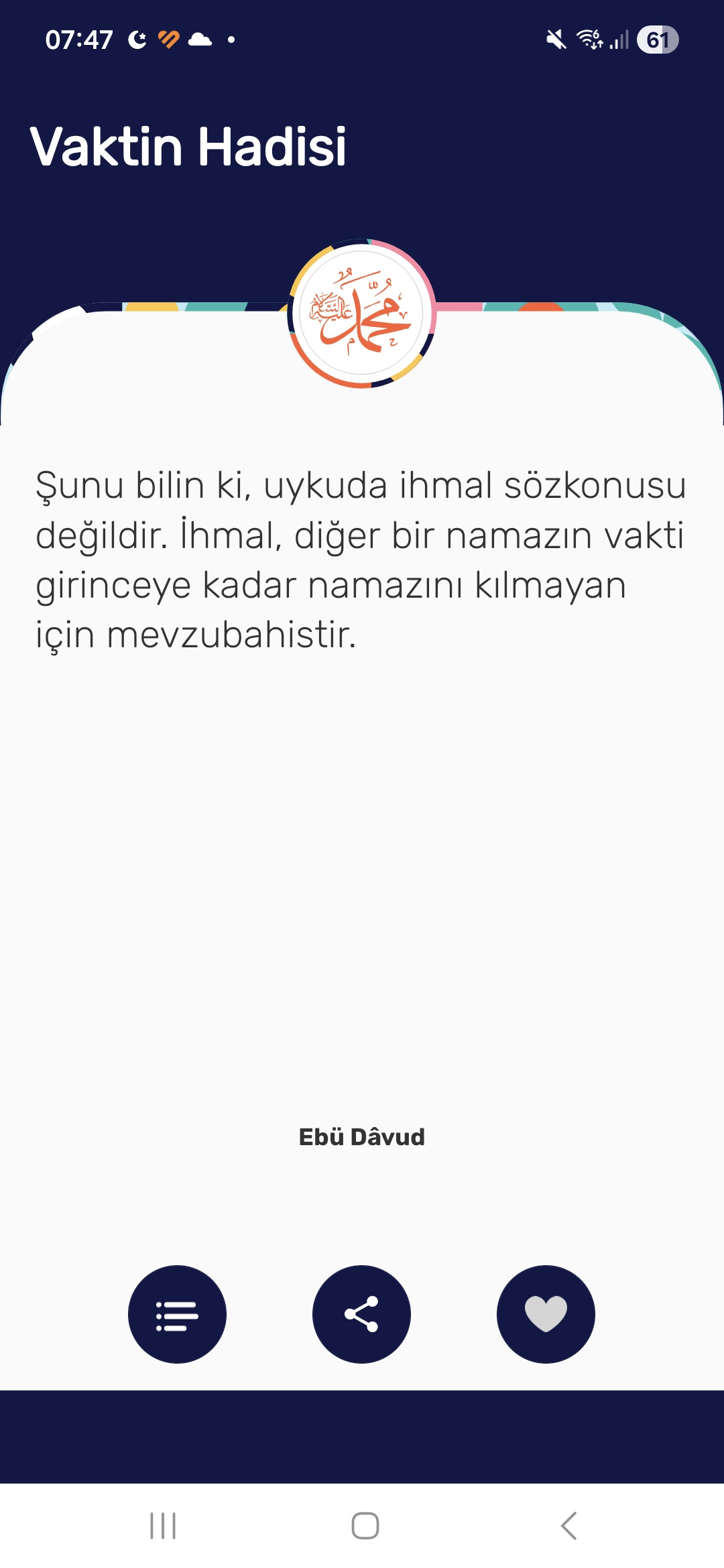The width and height of the screenshot is (724, 1568).
Task: Tap the orange heart-rate notification icon
Action: pos(169,40)
